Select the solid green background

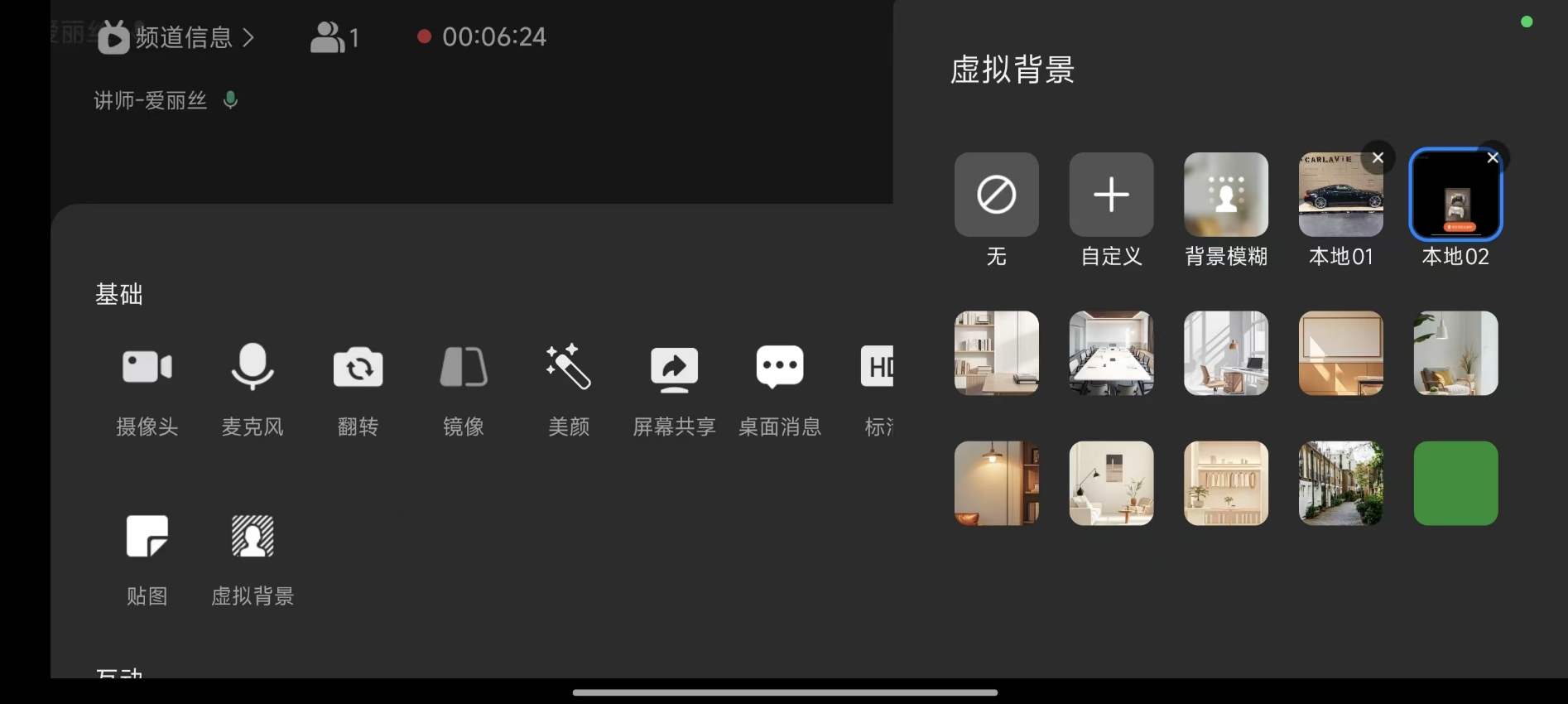tap(1455, 483)
